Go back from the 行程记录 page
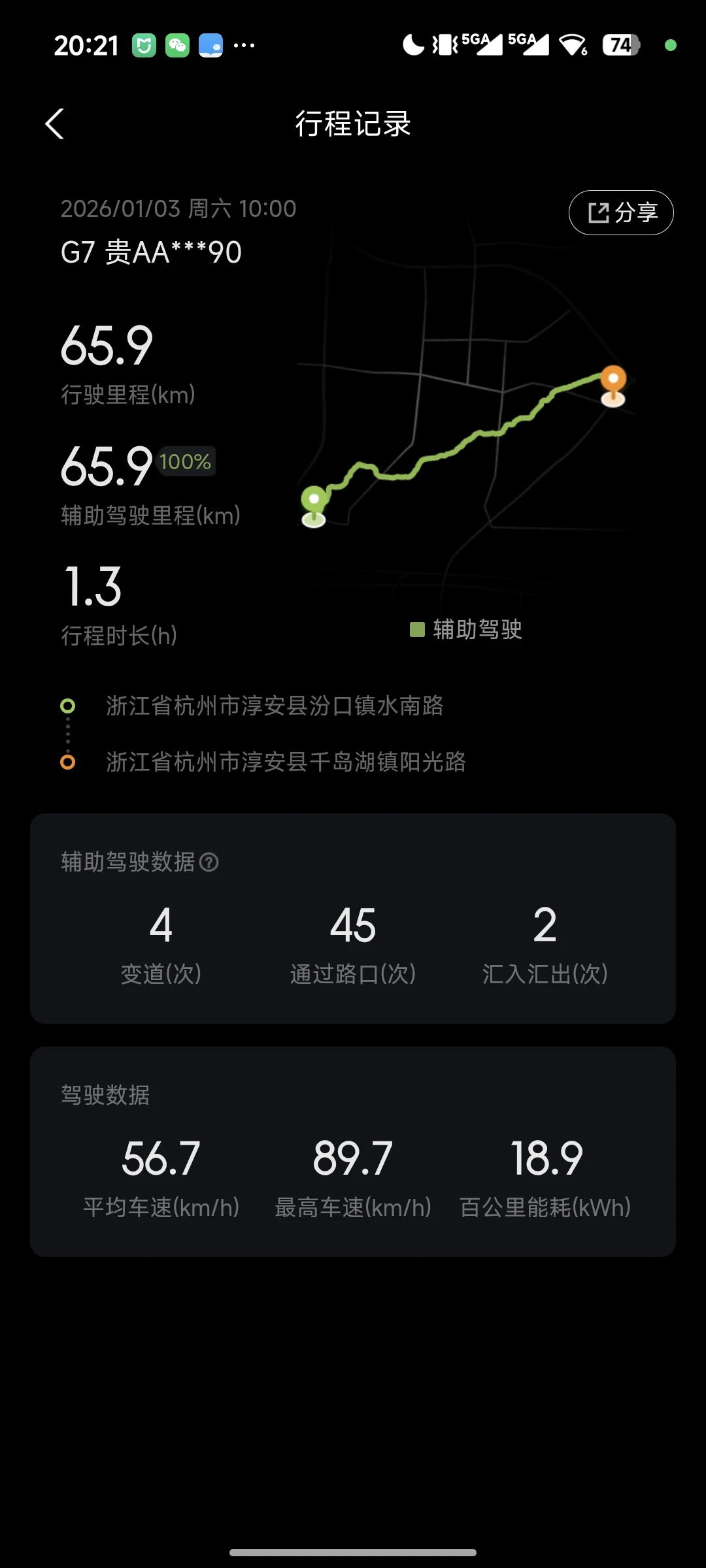 (x=55, y=123)
